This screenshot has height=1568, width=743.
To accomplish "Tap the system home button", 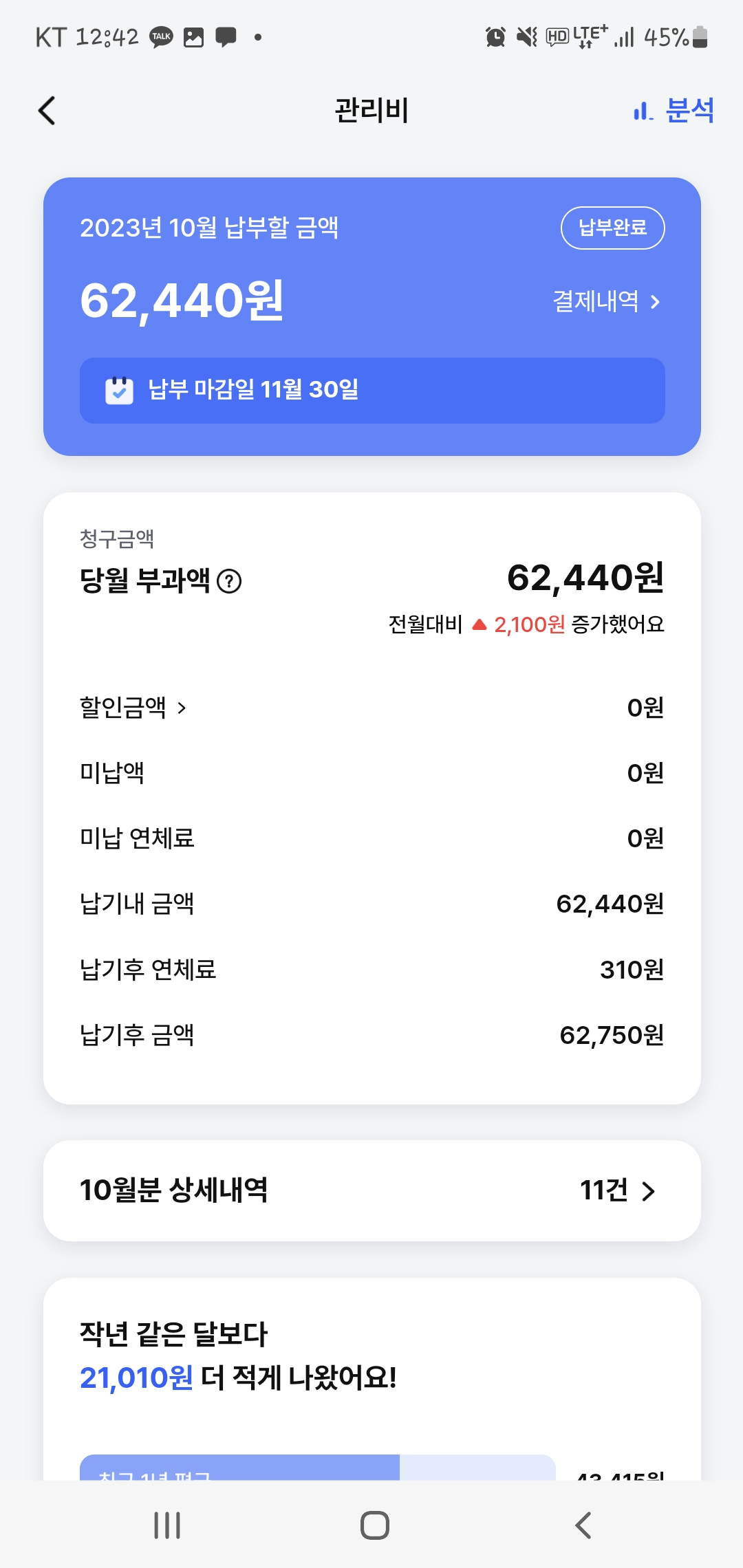I will [x=374, y=1525].
